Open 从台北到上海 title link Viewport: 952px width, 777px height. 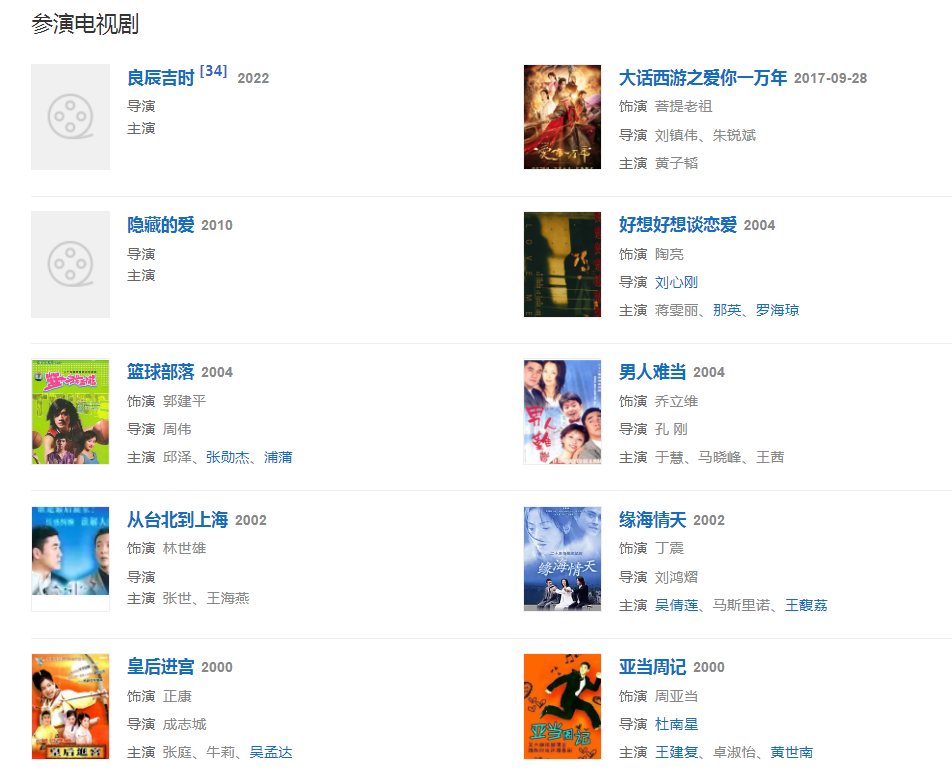[x=177, y=520]
